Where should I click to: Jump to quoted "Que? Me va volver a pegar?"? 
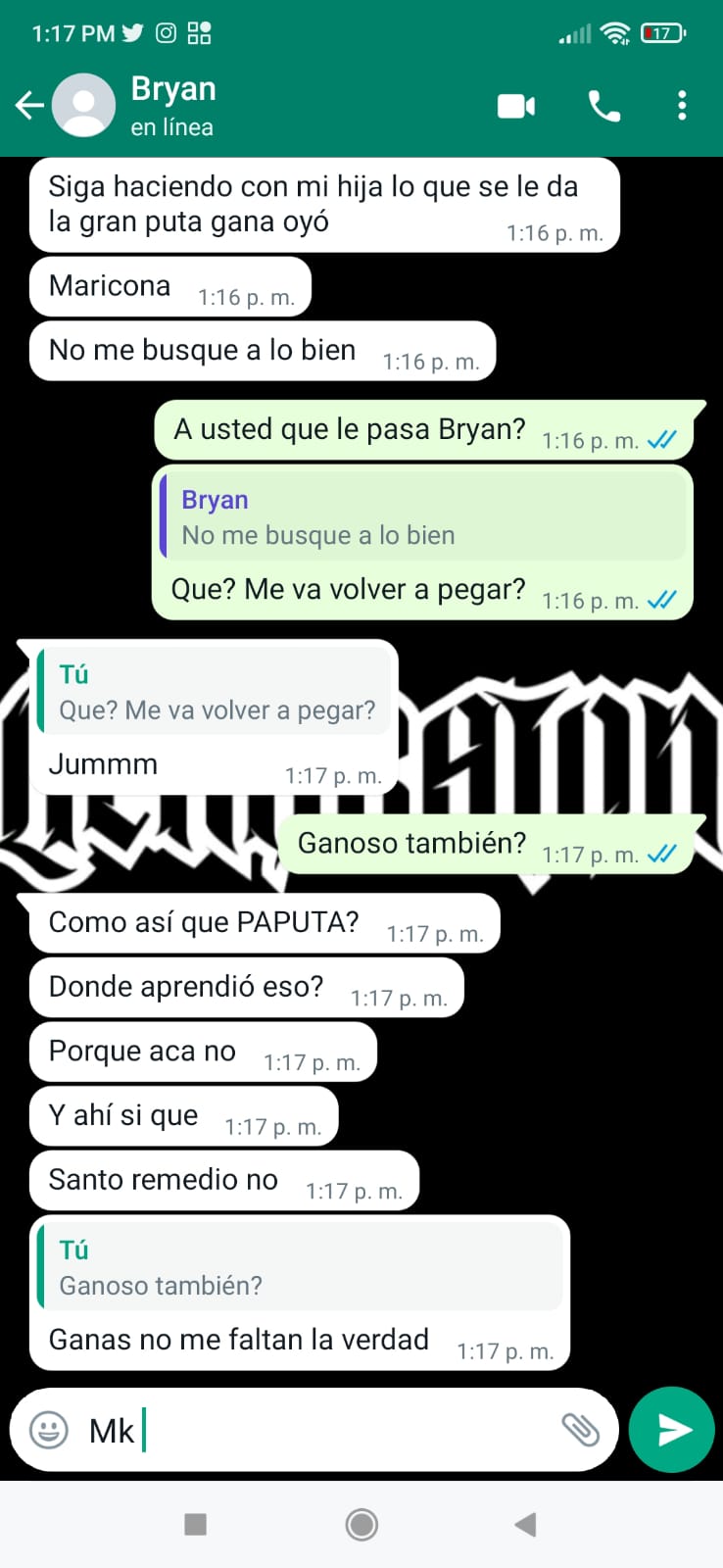pos(216,693)
